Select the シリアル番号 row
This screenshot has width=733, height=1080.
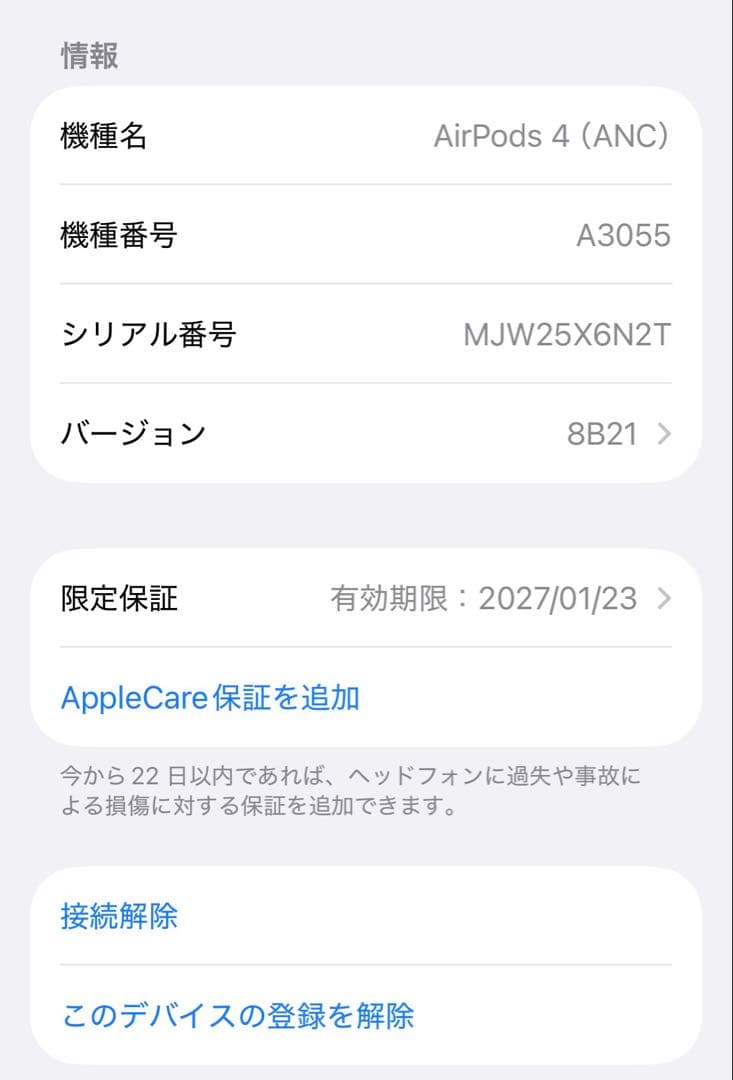366,335
